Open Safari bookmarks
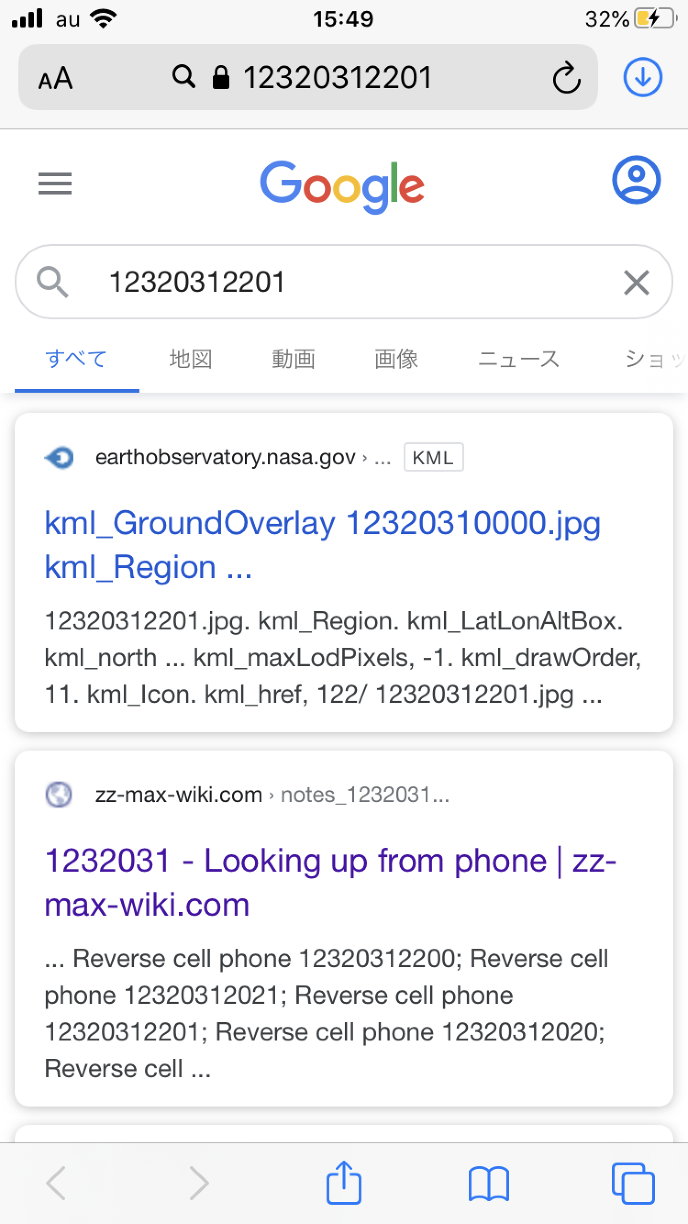The width and height of the screenshot is (688, 1224). pos(489,1183)
